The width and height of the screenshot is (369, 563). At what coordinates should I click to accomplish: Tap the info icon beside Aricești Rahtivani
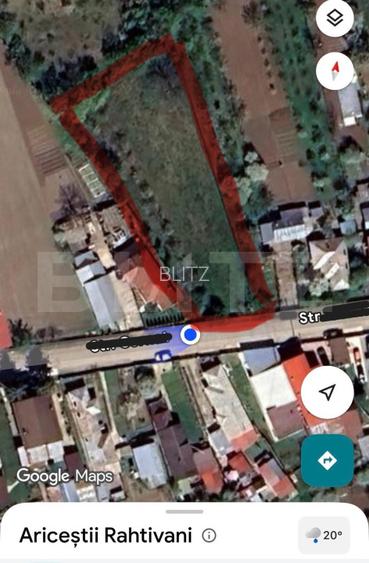click(209, 535)
